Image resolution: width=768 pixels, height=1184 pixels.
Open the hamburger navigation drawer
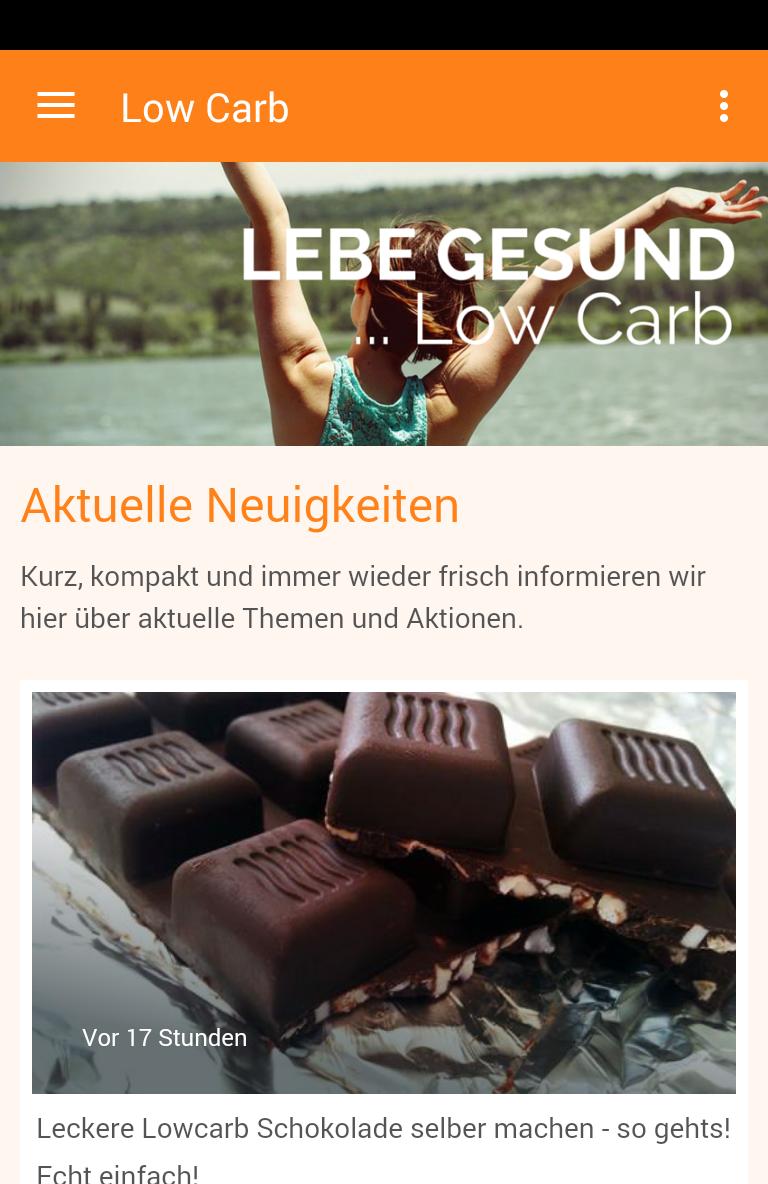click(56, 106)
